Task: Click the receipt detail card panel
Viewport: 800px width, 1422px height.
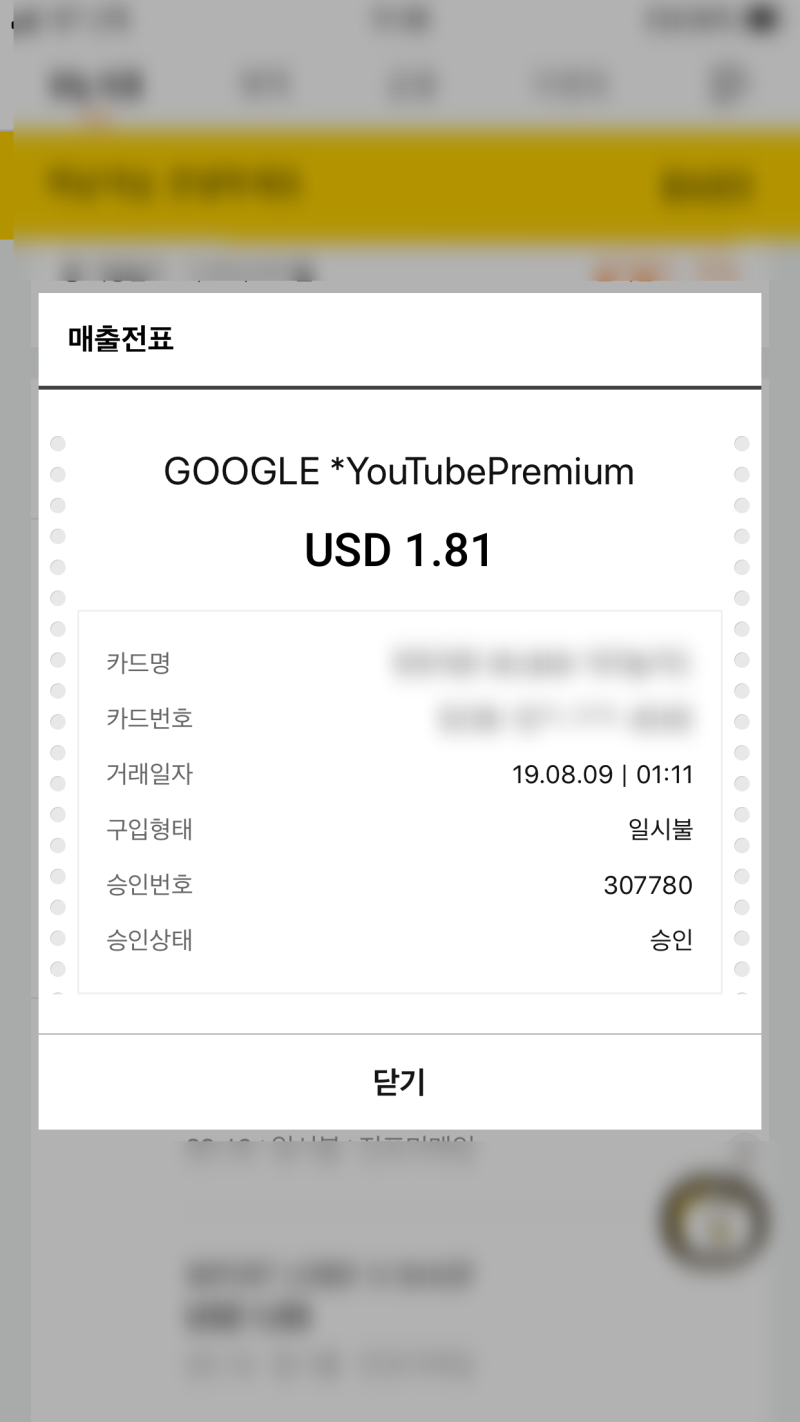Action: [x=400, y=800]
